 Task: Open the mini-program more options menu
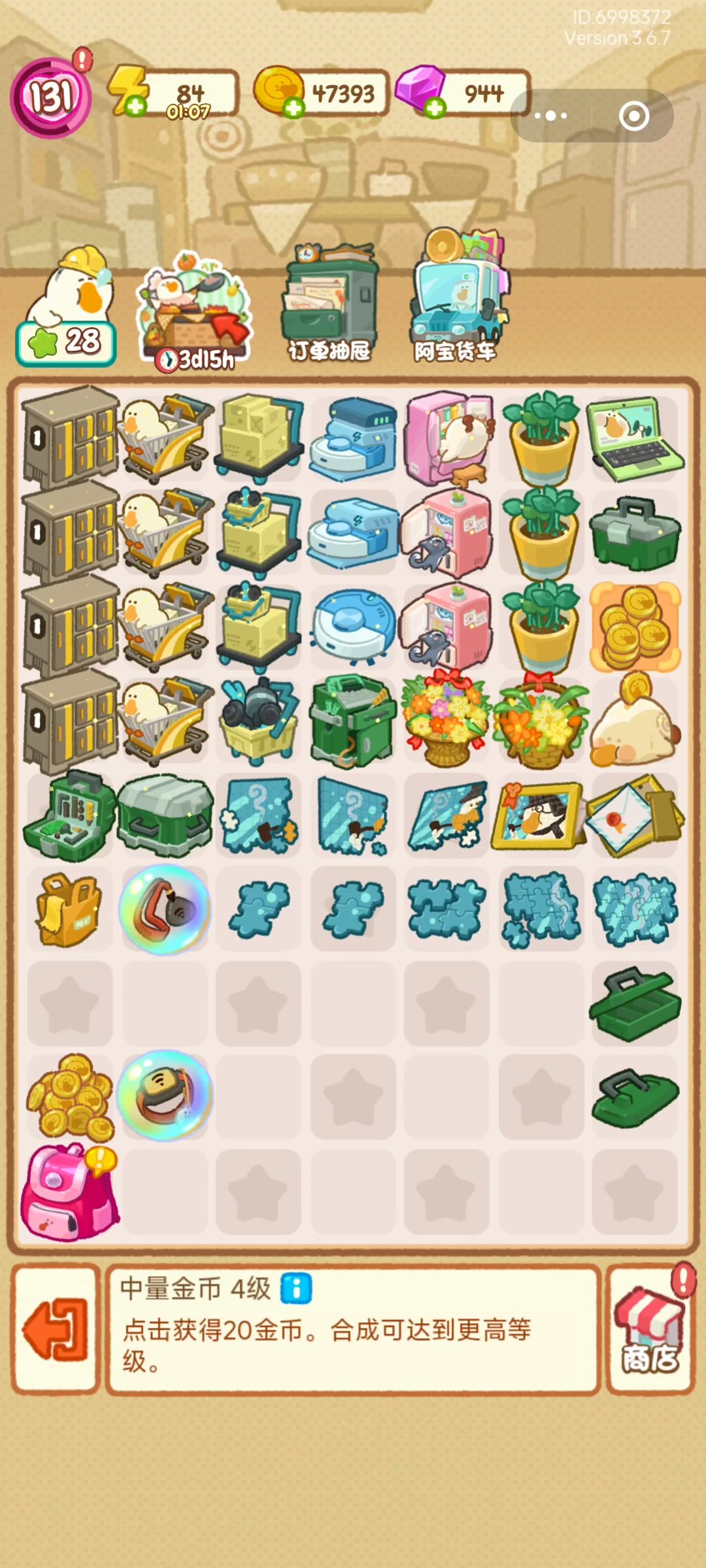pos(550,116)
